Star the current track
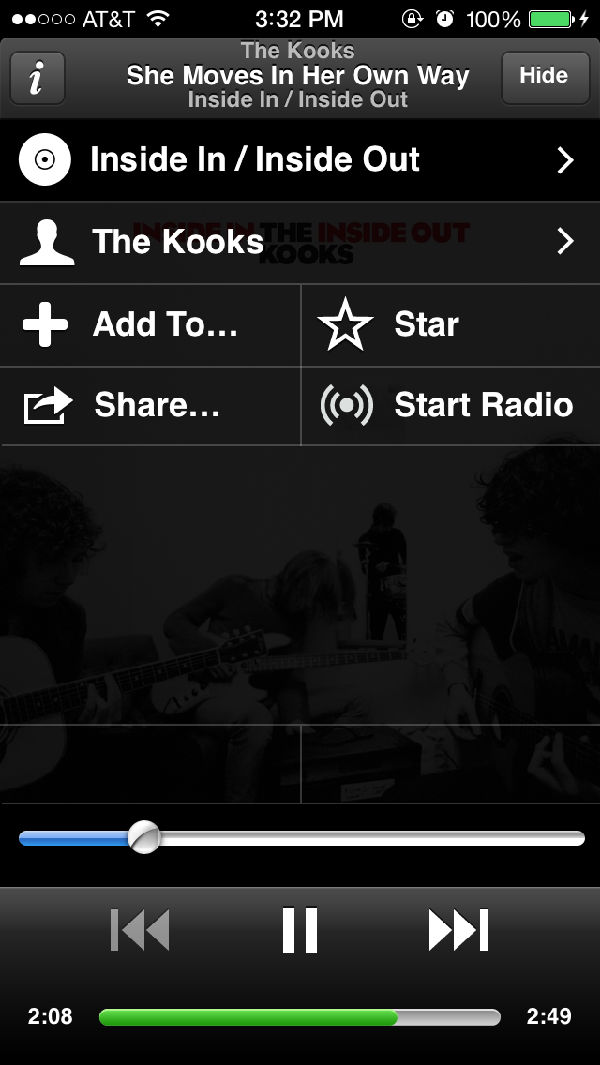 click(450, 325)
